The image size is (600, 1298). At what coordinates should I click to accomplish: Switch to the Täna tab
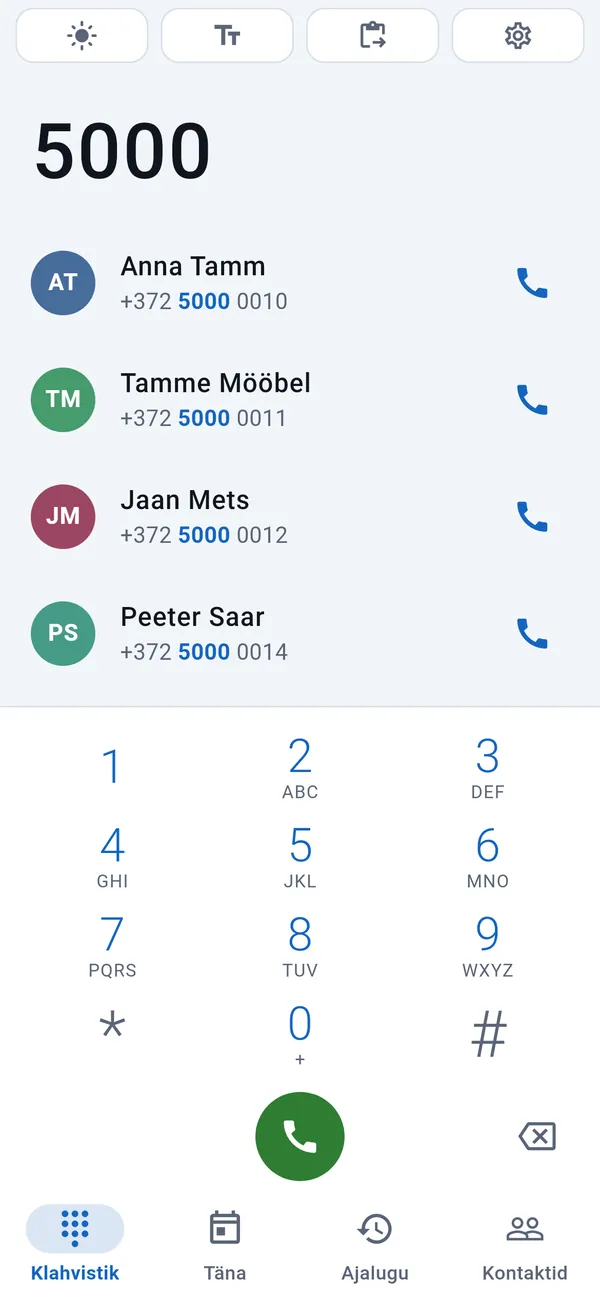click(x=225, y=1245)
